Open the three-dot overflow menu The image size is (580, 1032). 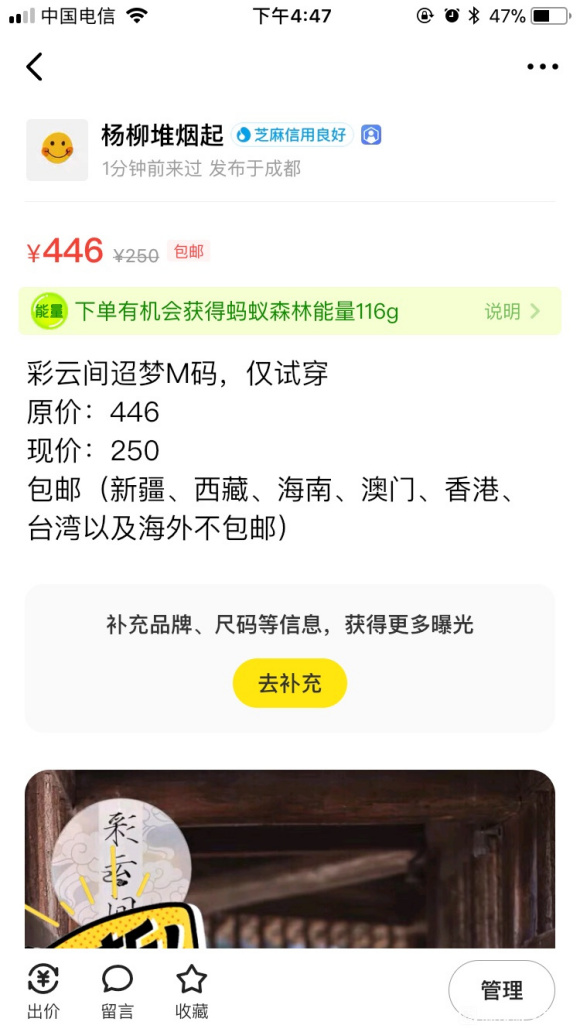(x=542, y=66)
